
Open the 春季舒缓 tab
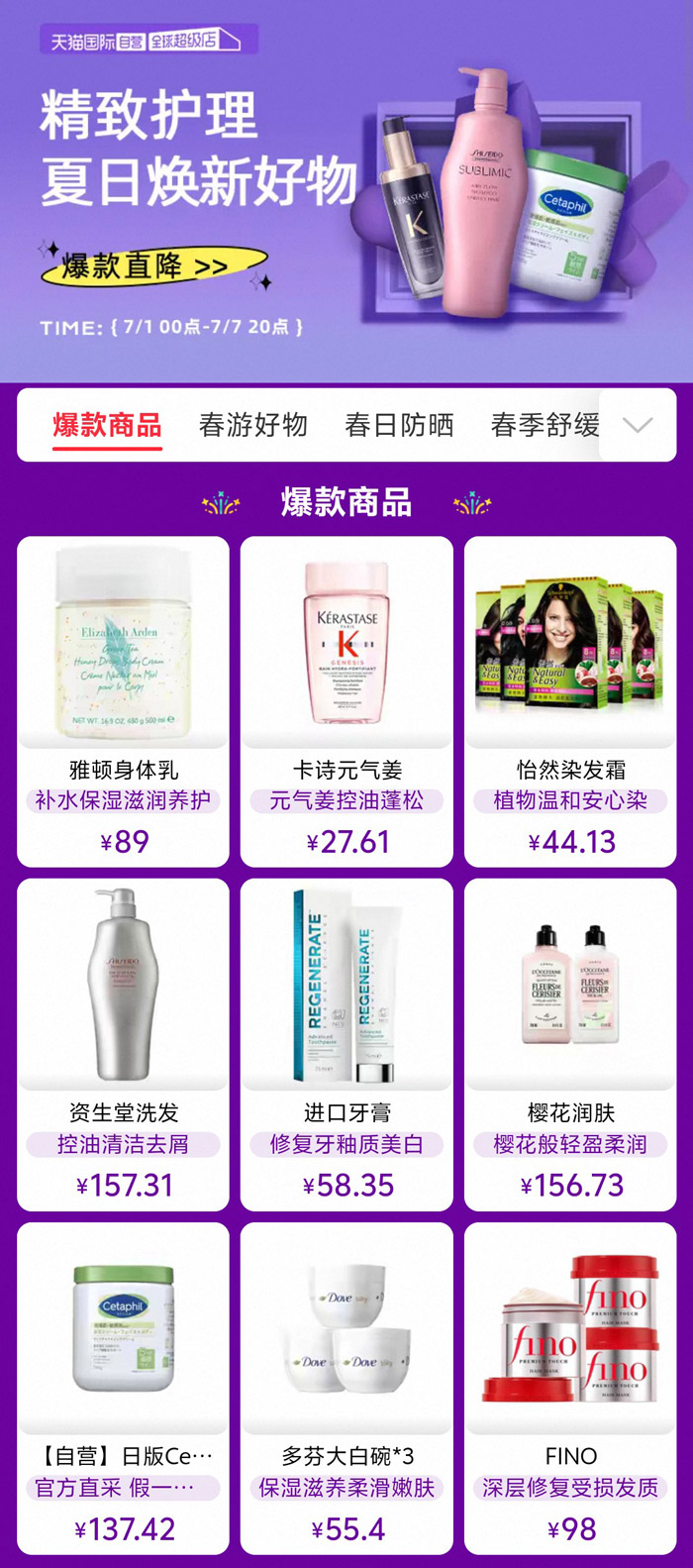(x=544, y=425)
